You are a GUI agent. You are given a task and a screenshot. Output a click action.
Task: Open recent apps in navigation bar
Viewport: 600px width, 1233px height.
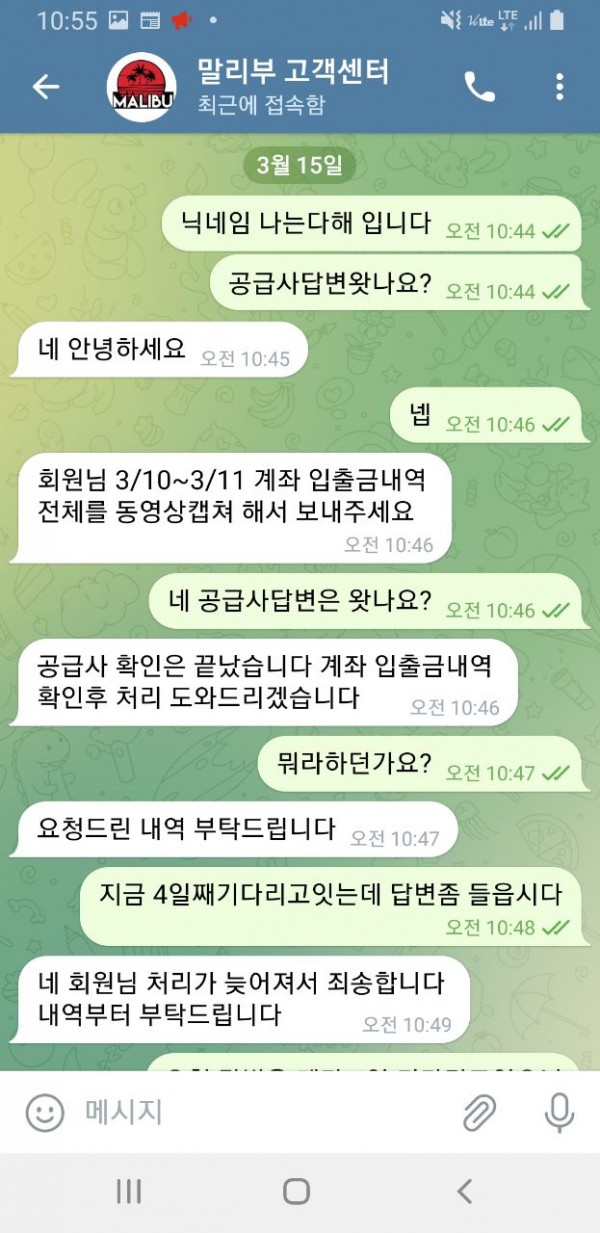[x=128, y=1190]
